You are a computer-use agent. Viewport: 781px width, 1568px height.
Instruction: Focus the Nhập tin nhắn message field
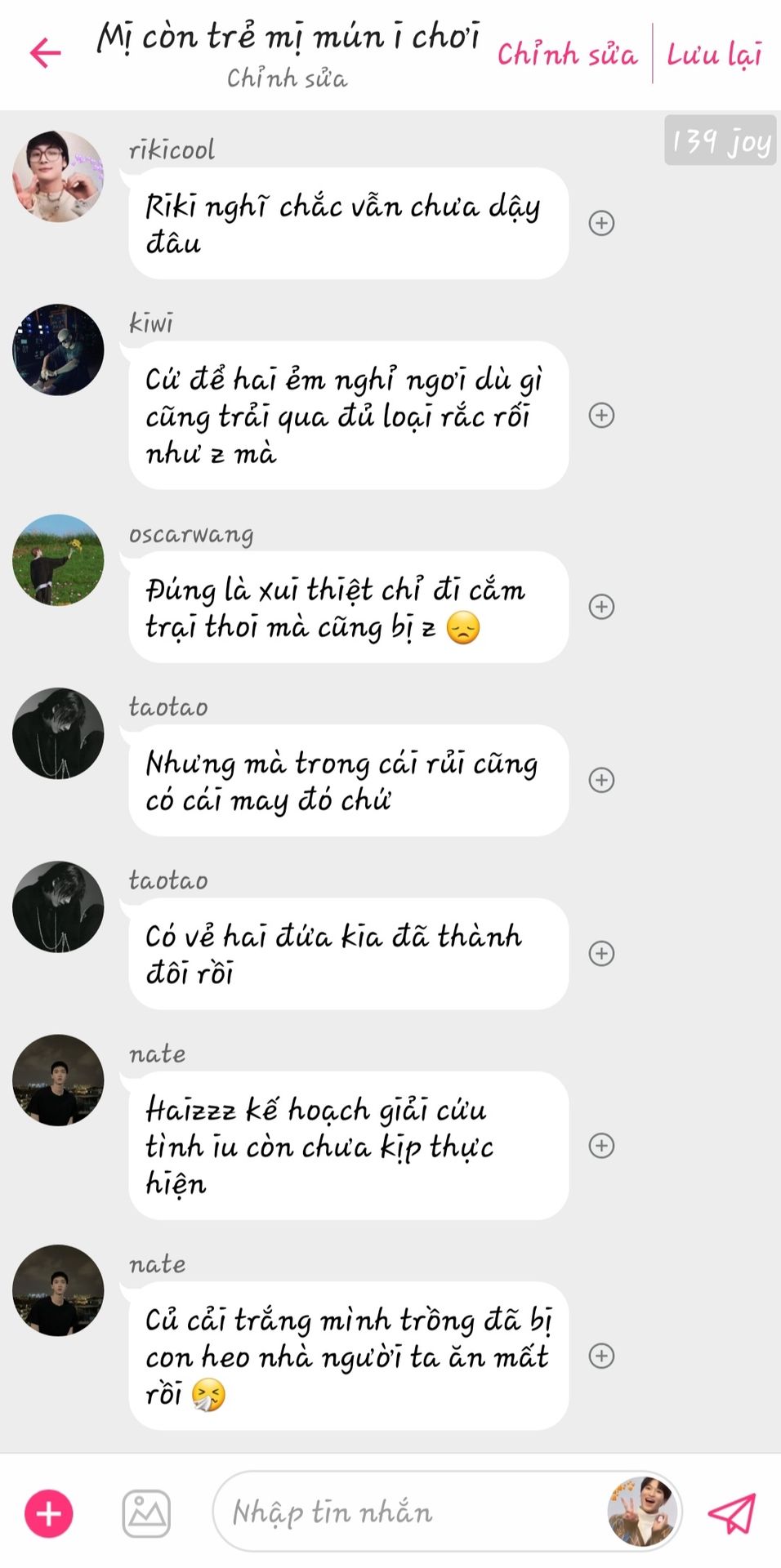tap(408, 1512)
